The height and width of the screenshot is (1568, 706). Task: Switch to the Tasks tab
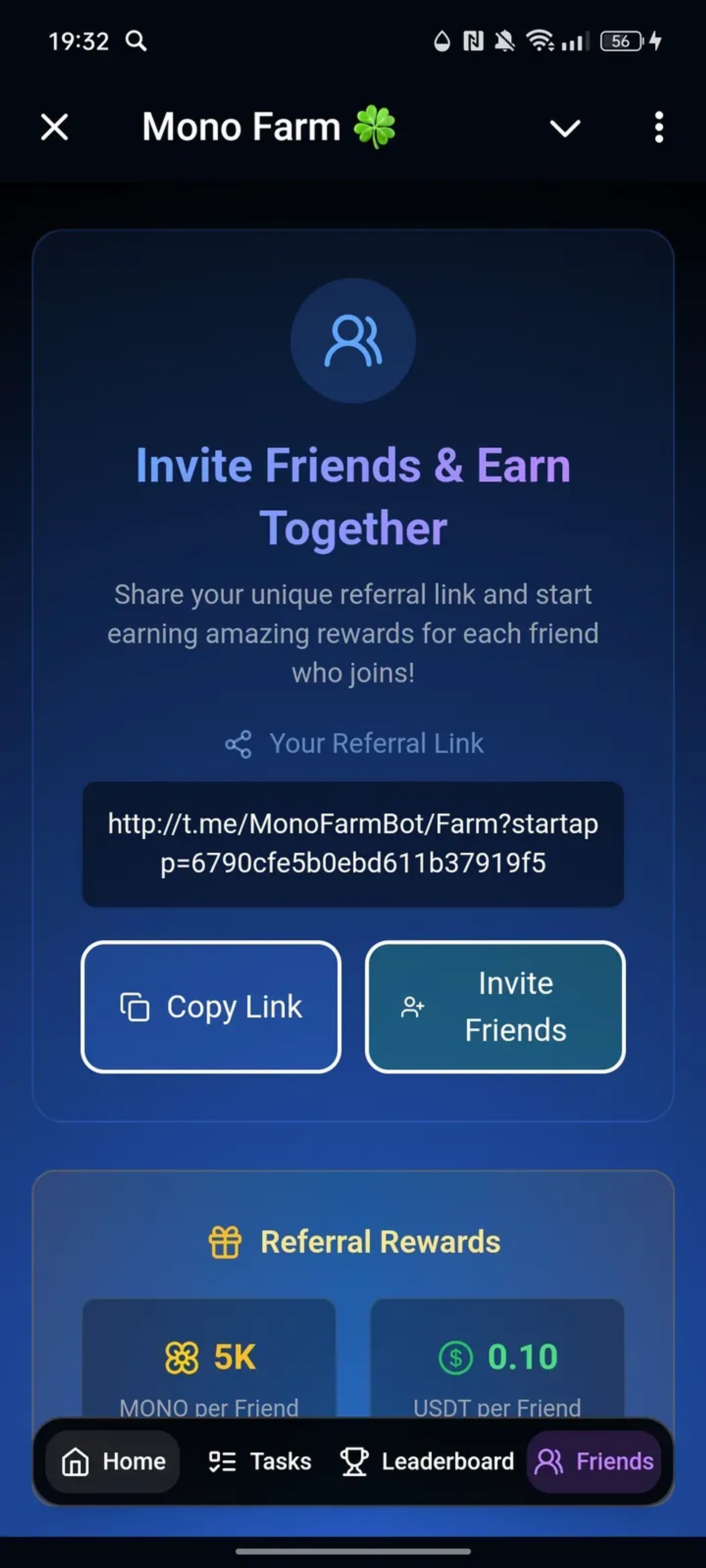point(260,1461)
